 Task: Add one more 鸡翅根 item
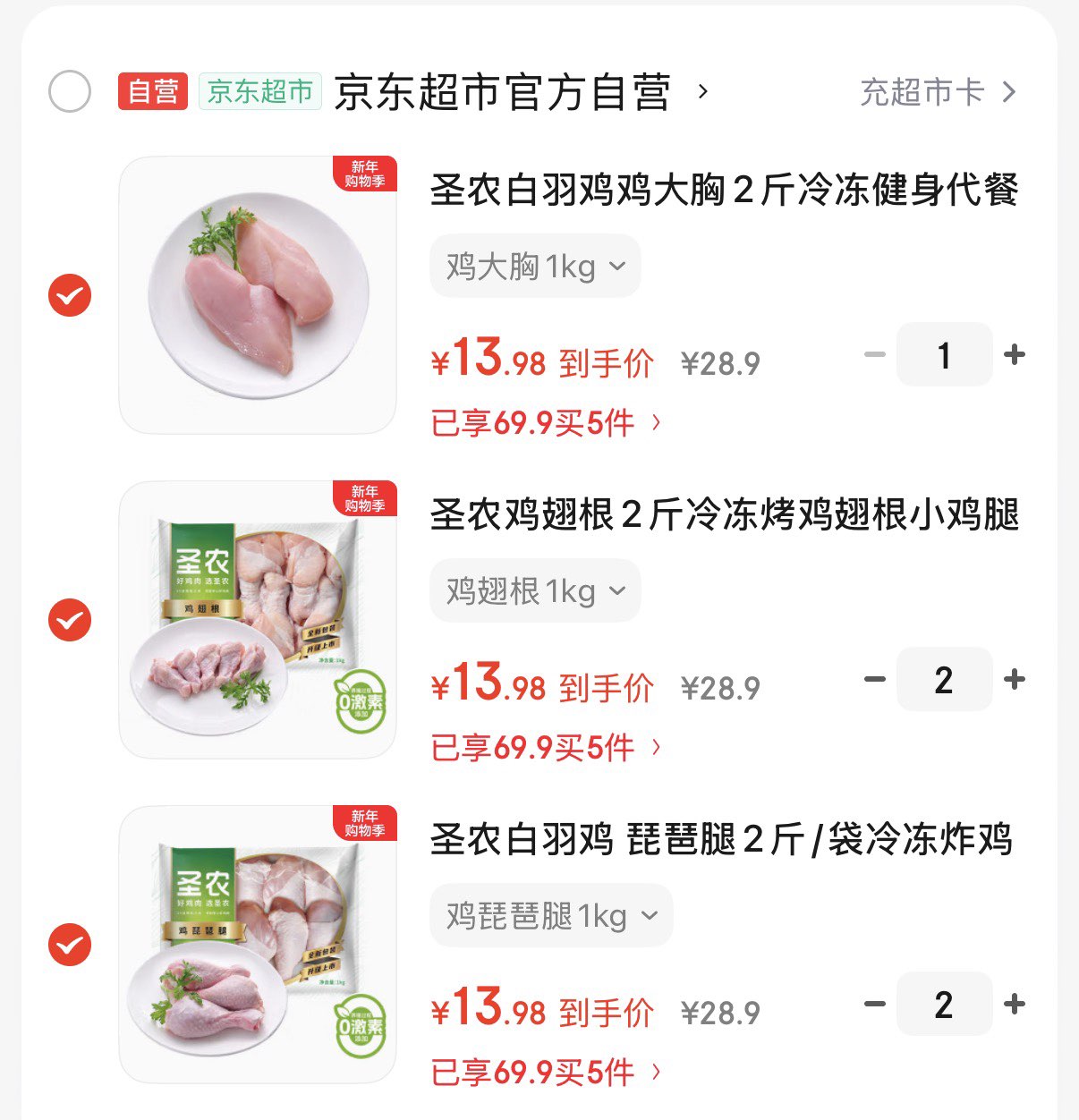1015,680
